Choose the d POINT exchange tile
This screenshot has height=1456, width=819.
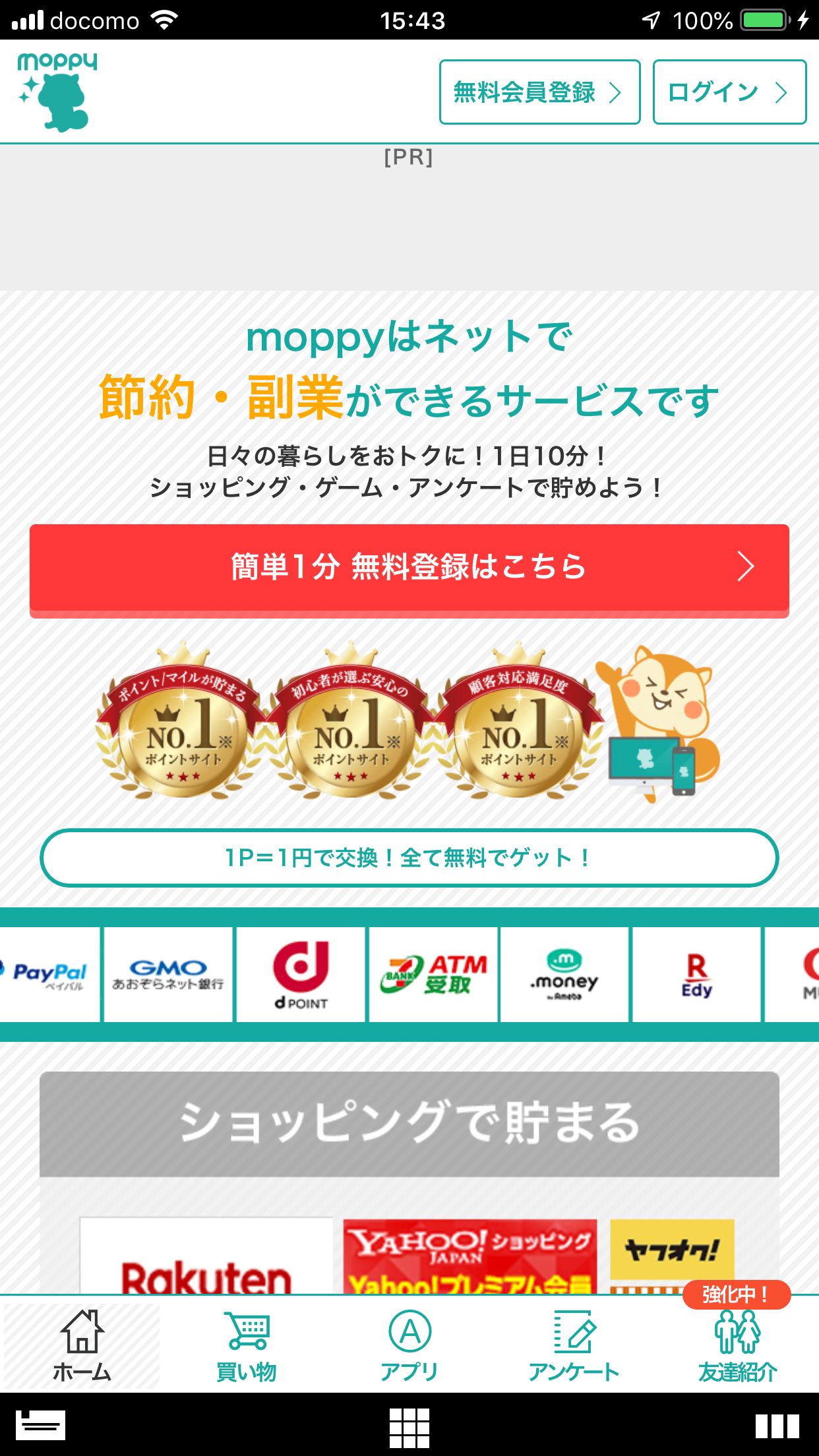[x=301, y=975]
